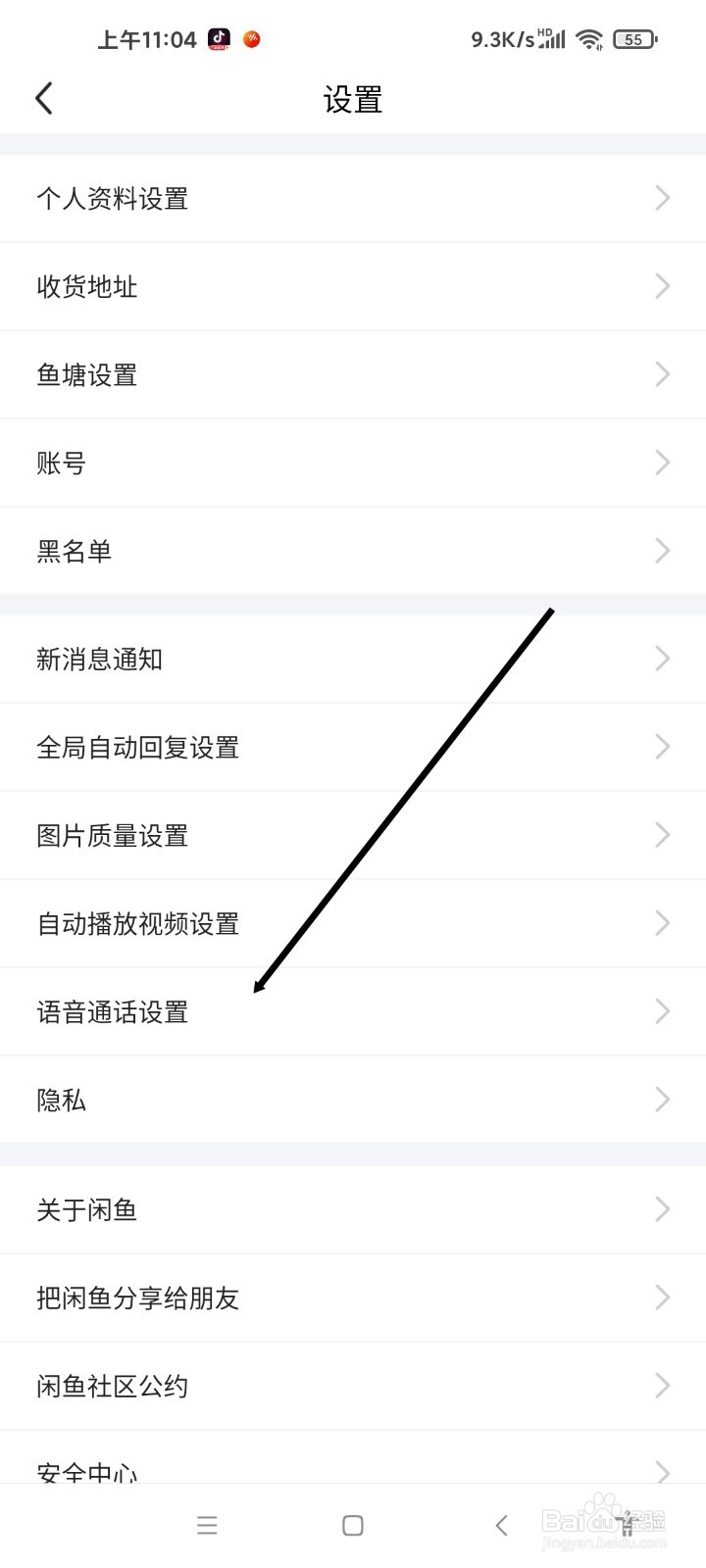Screen dimensions: 706x1568
Task: Expand the chevron next to 个人资料设置
Action: [663, 198]
